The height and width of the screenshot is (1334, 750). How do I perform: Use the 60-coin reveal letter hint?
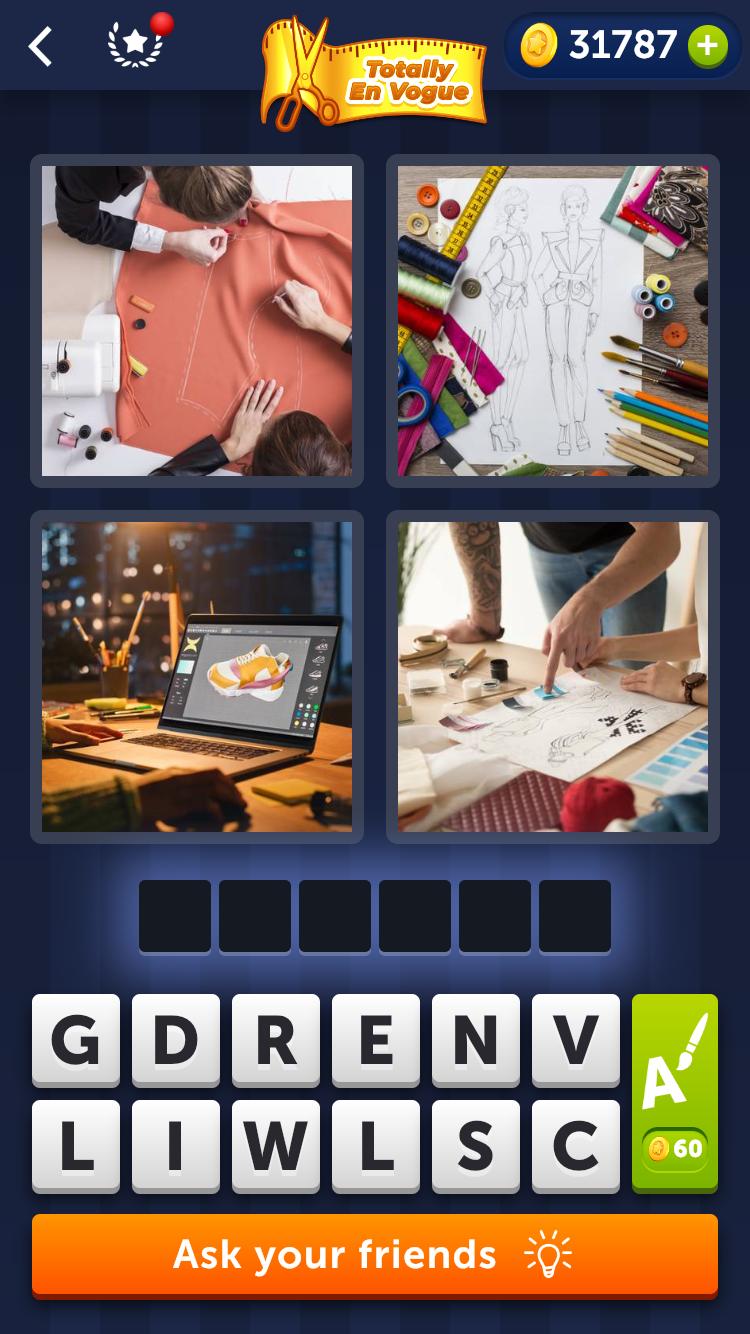(675, 1092)
